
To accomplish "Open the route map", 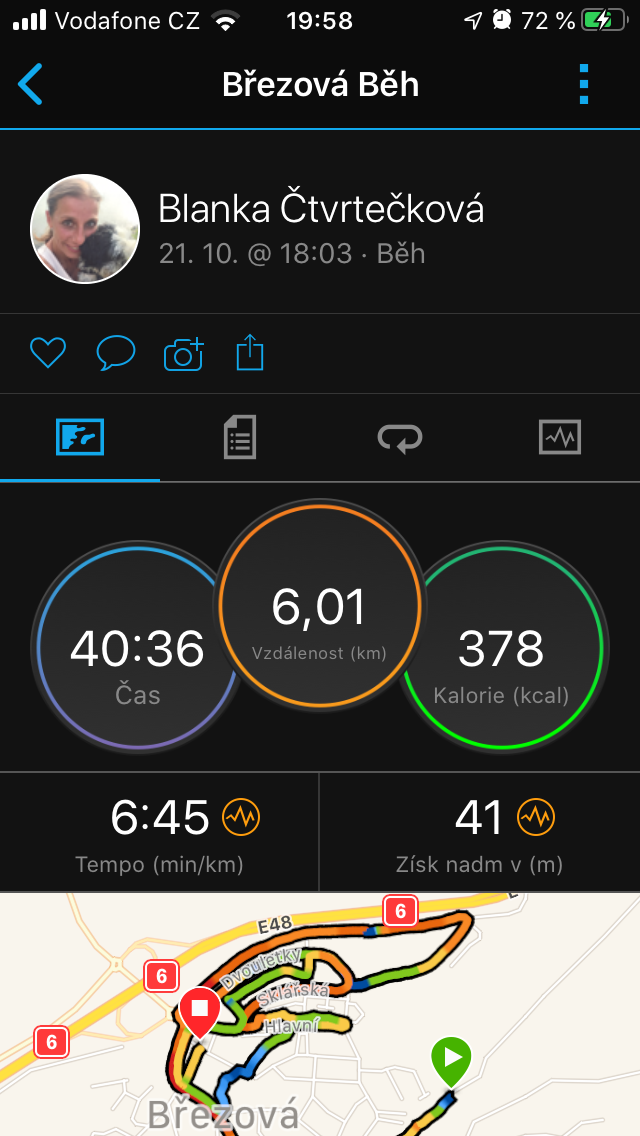I will coord(320,1014).
